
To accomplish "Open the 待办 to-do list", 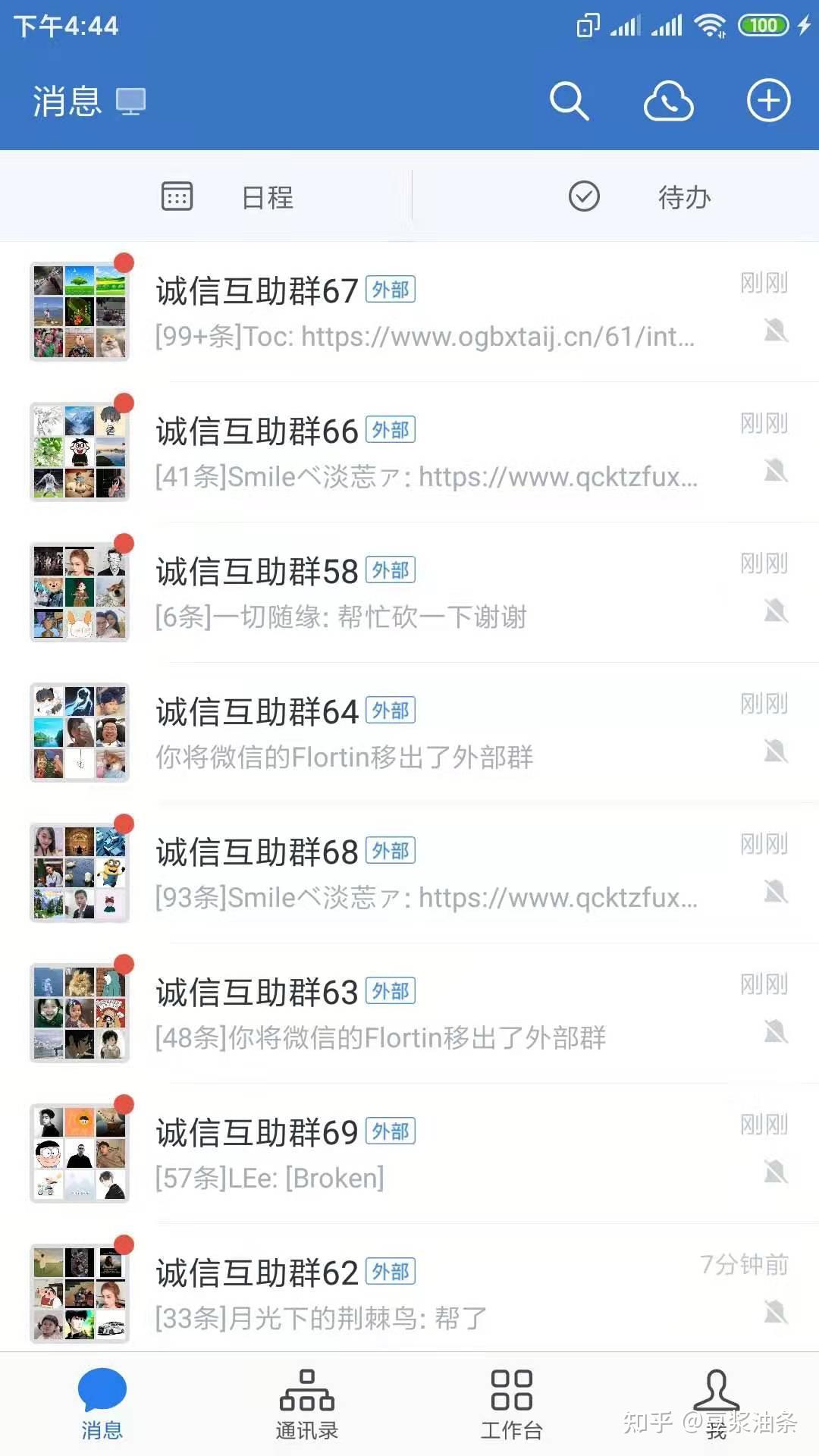I will pos(683,198).
